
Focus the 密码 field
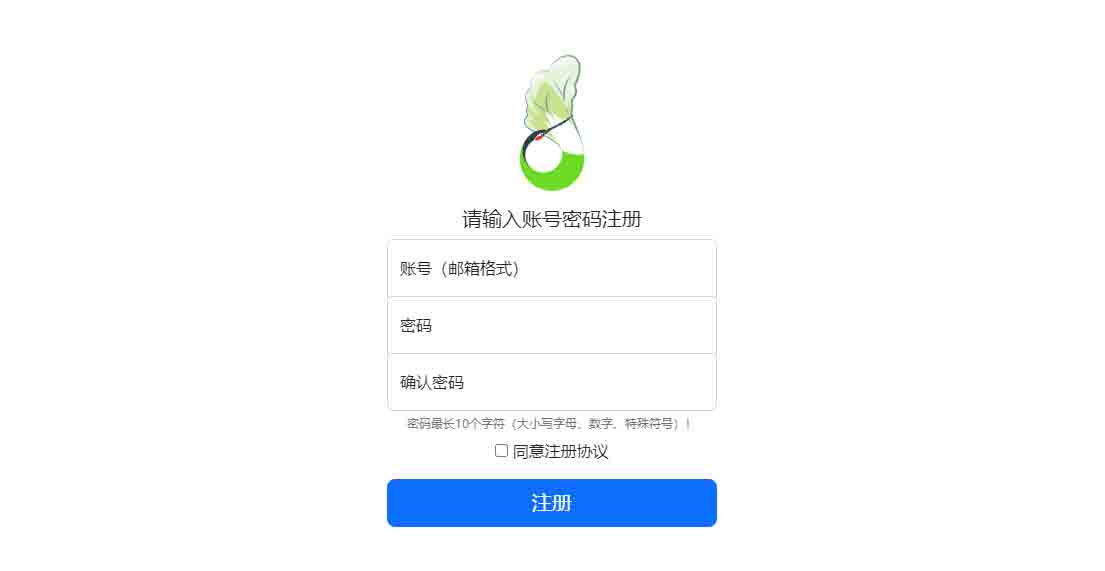pos(551,325)
